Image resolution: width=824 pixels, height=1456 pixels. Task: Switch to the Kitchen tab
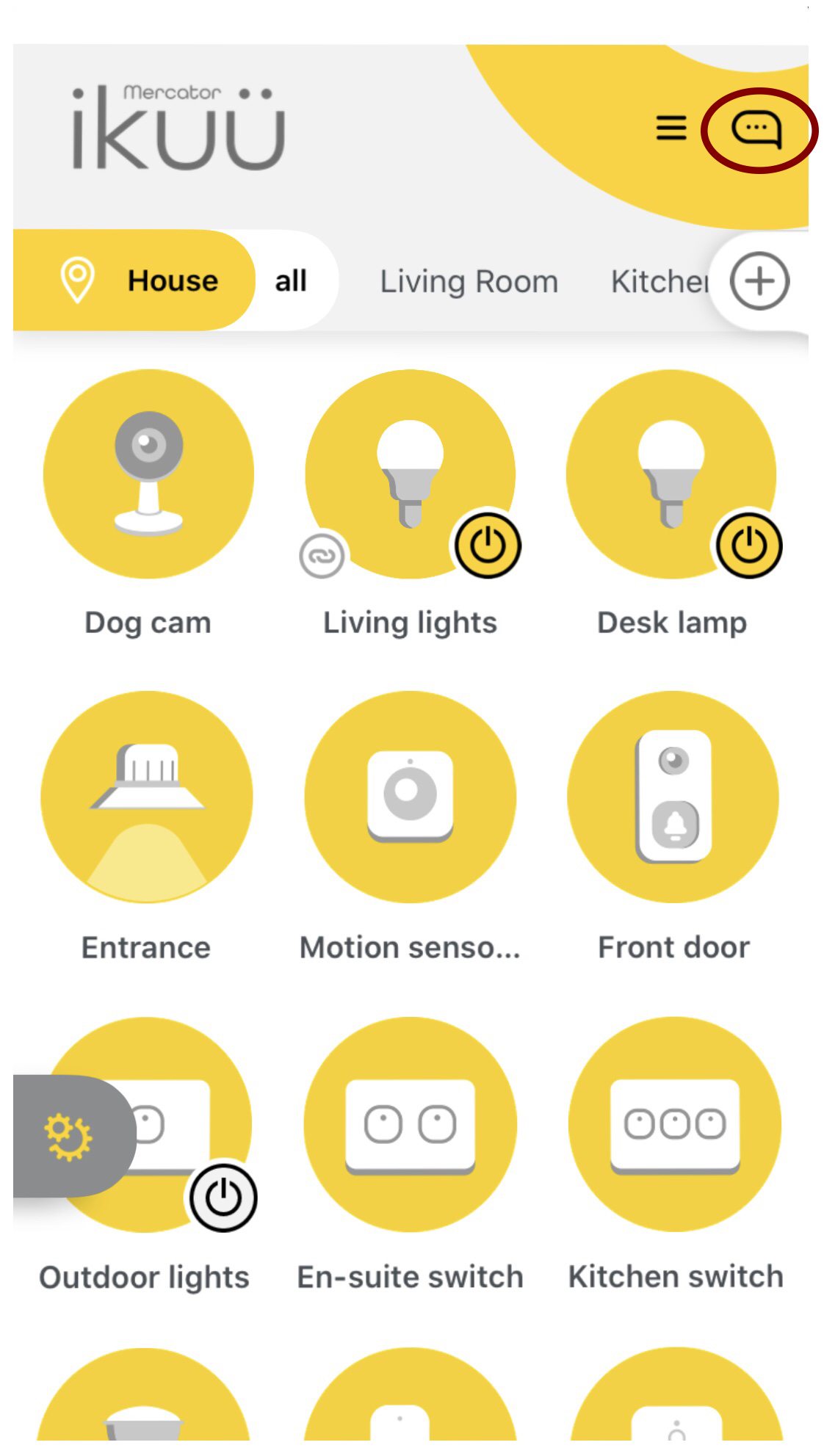[x=659, y=282]
